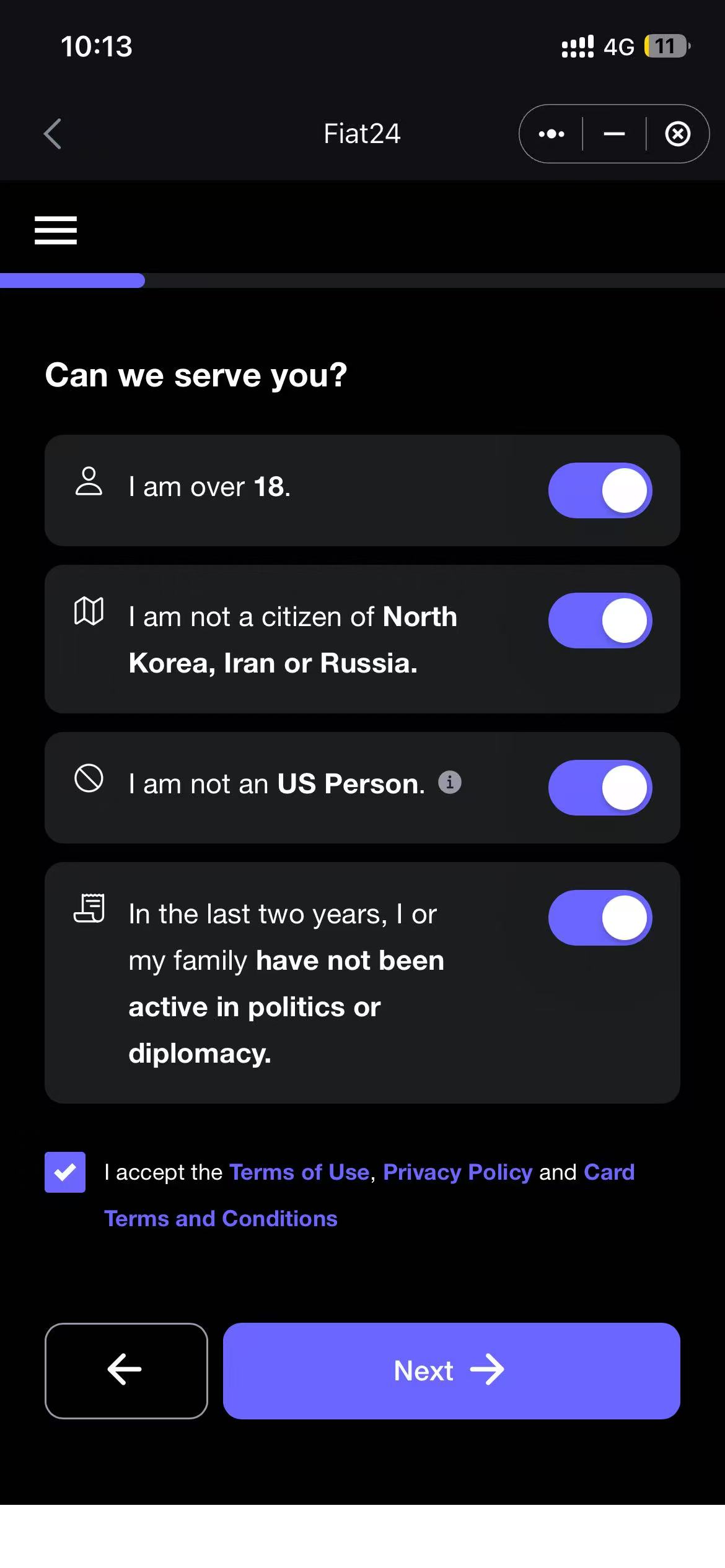The width and height of the screenshot is (725, 1568).
Task: Toggle the North Korea, Iran or Russia citizenship switch
Action: pyautogui.click(x=600, y=621)
